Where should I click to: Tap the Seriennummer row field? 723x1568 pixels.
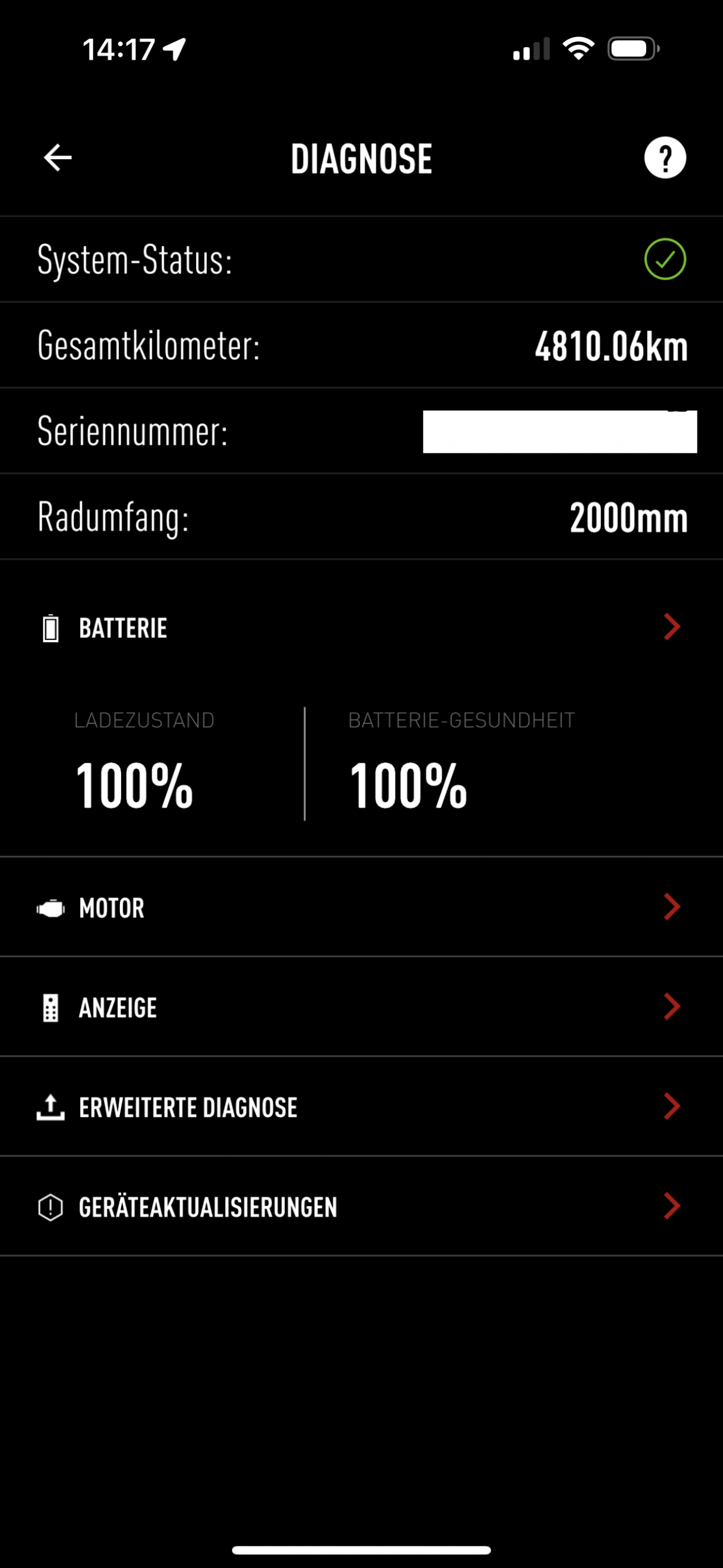pyautogui.click(x=131, y=431)
